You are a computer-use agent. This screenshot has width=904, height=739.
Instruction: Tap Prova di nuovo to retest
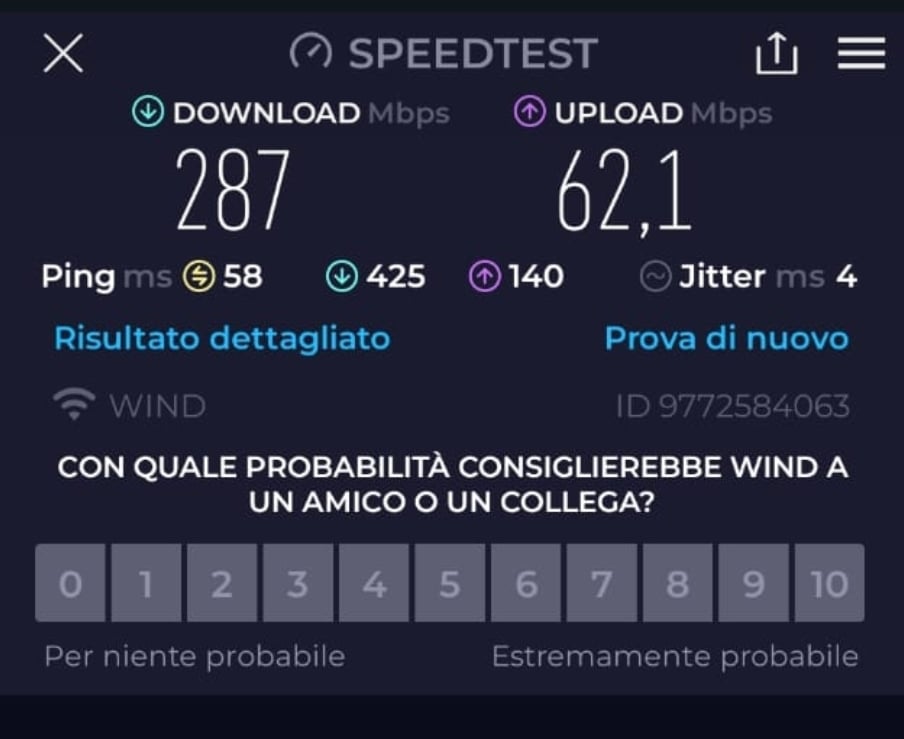tap(726, 338)
